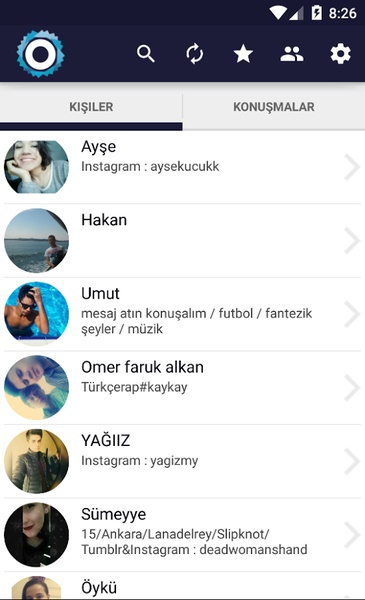Select the KIŞILER tab
Image resolution: width=365 pixels, height=600 pixels.
pos(91,107)
